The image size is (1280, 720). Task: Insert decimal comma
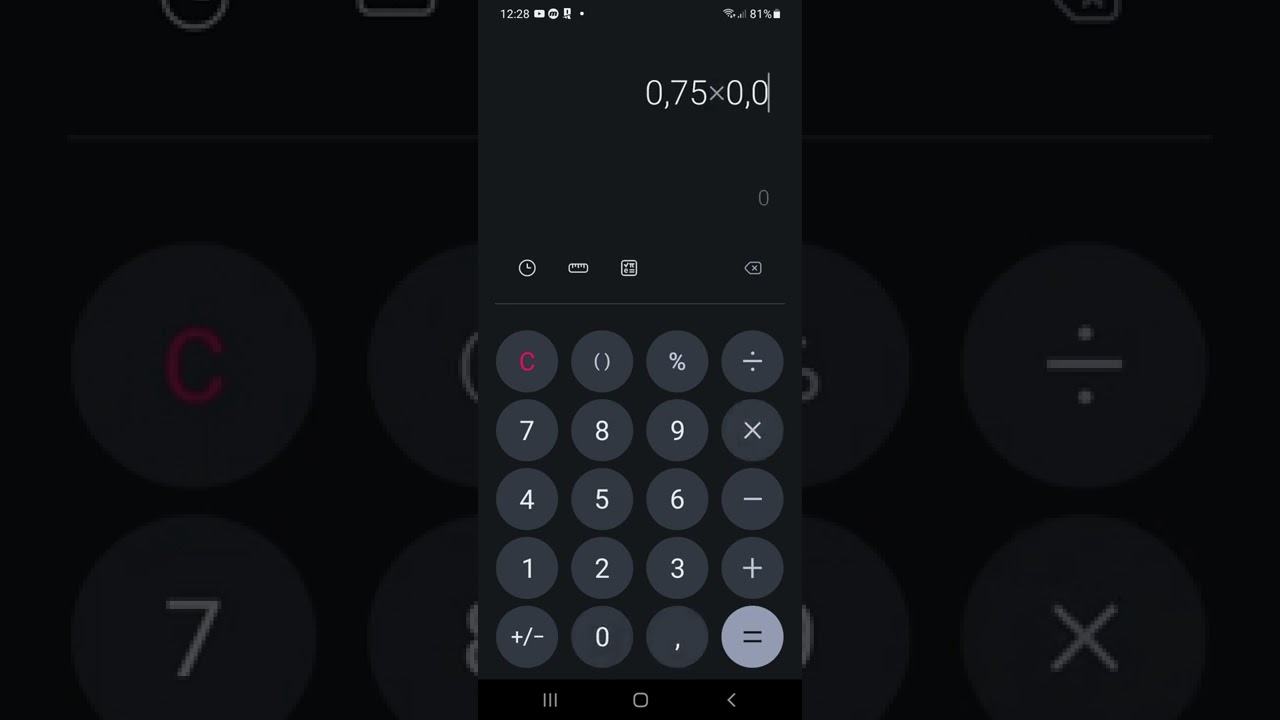[x=677, y=637]
